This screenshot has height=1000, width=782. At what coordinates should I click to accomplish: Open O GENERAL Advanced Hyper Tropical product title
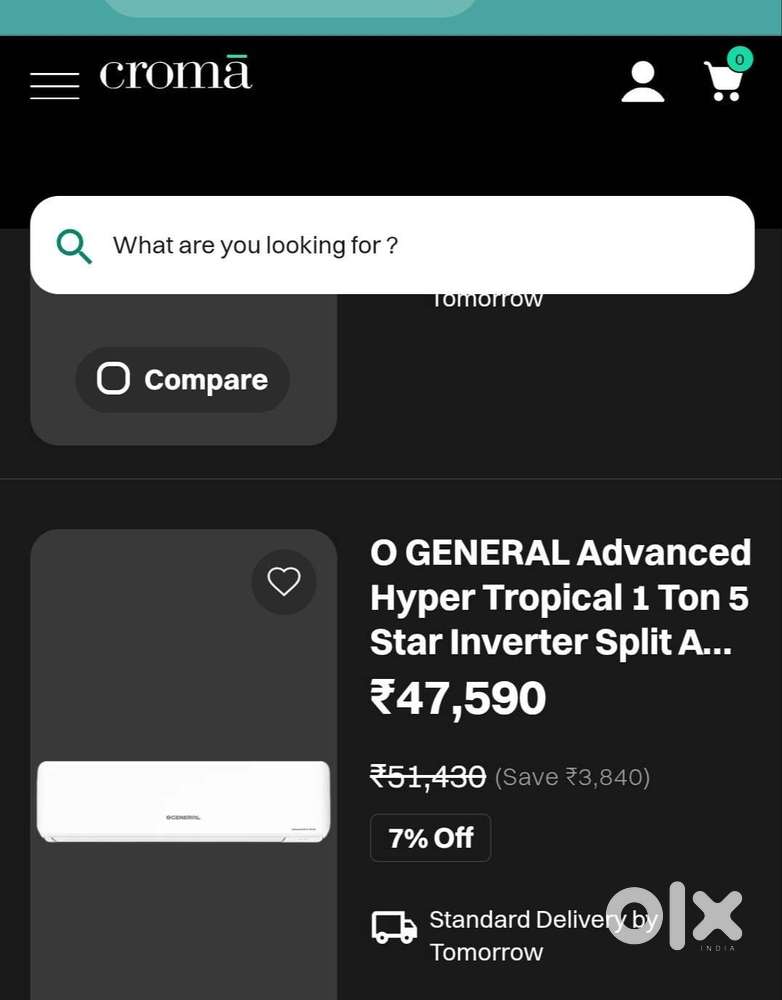tap(559, 597)
